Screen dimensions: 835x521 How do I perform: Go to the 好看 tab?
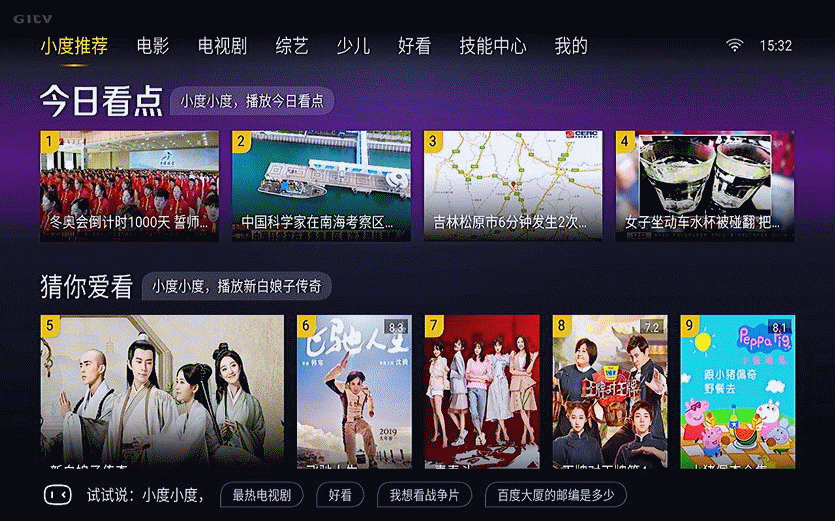click(x=414, y=46)
